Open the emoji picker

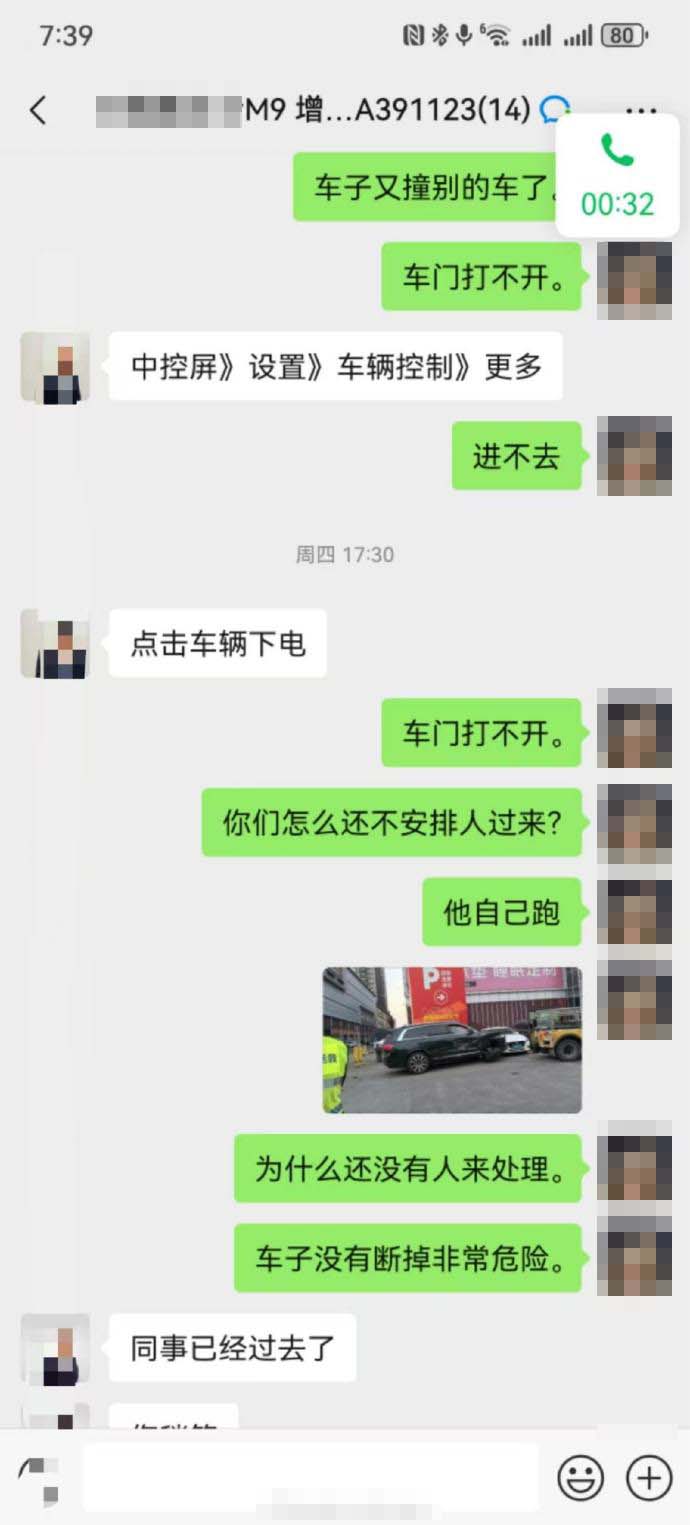pos(581,1477)
